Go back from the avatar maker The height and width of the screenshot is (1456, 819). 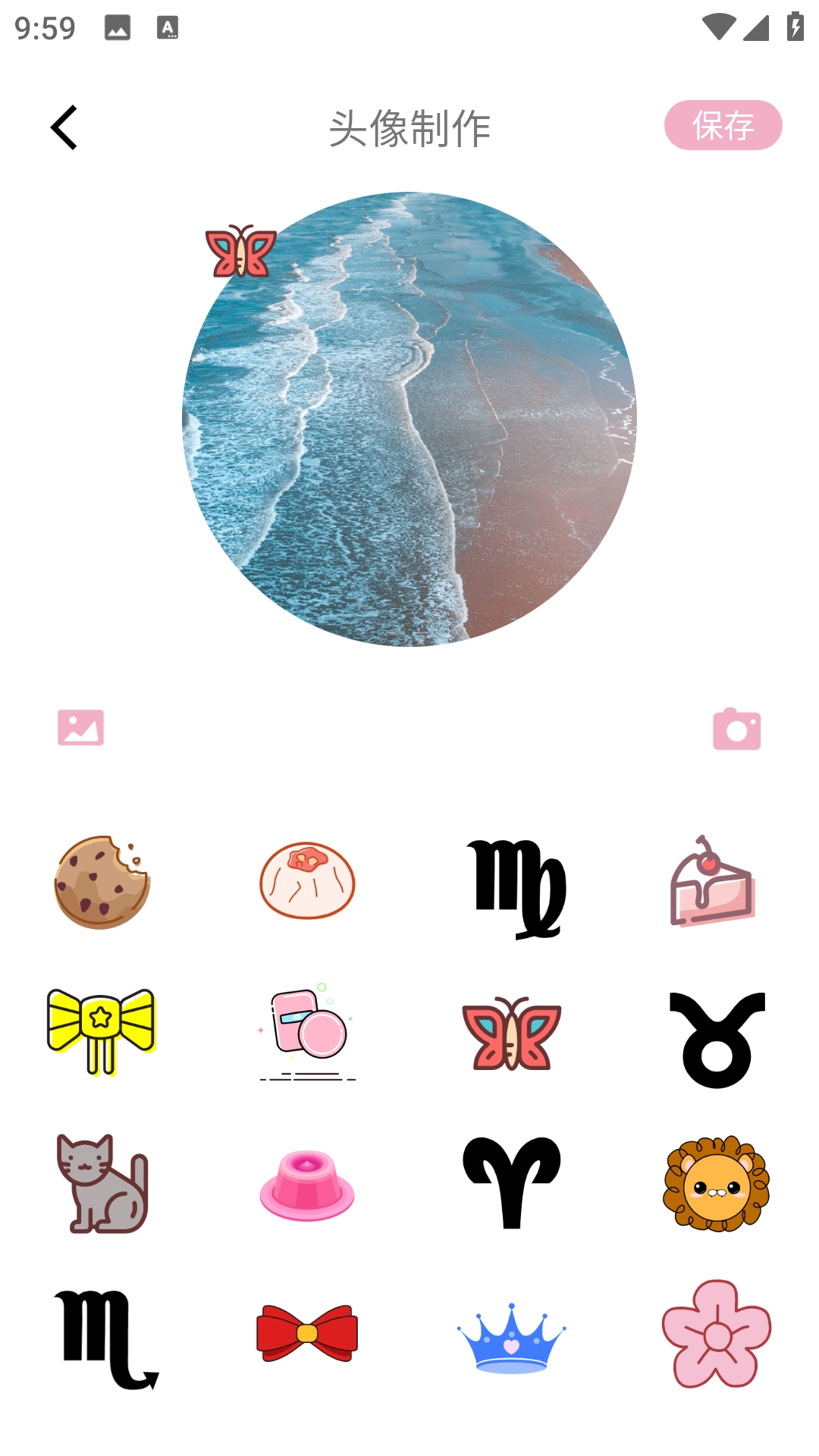coord(64,127)
